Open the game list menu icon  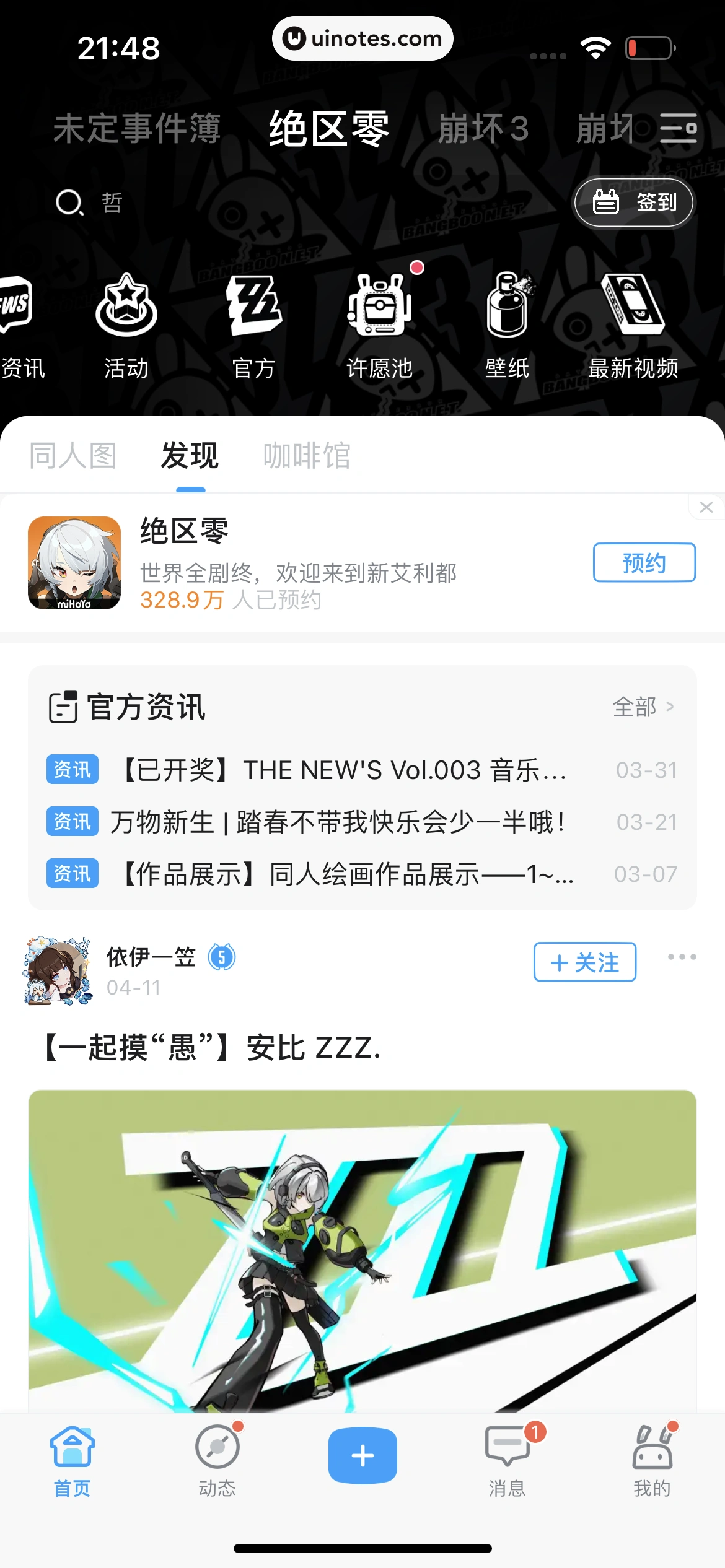[x=678, y=128]
